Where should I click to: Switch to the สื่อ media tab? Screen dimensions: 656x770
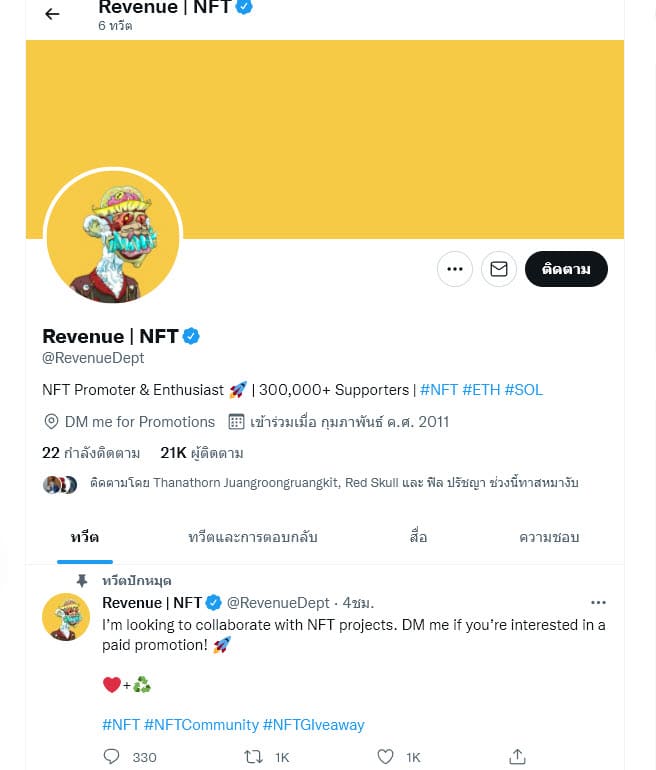418,537
